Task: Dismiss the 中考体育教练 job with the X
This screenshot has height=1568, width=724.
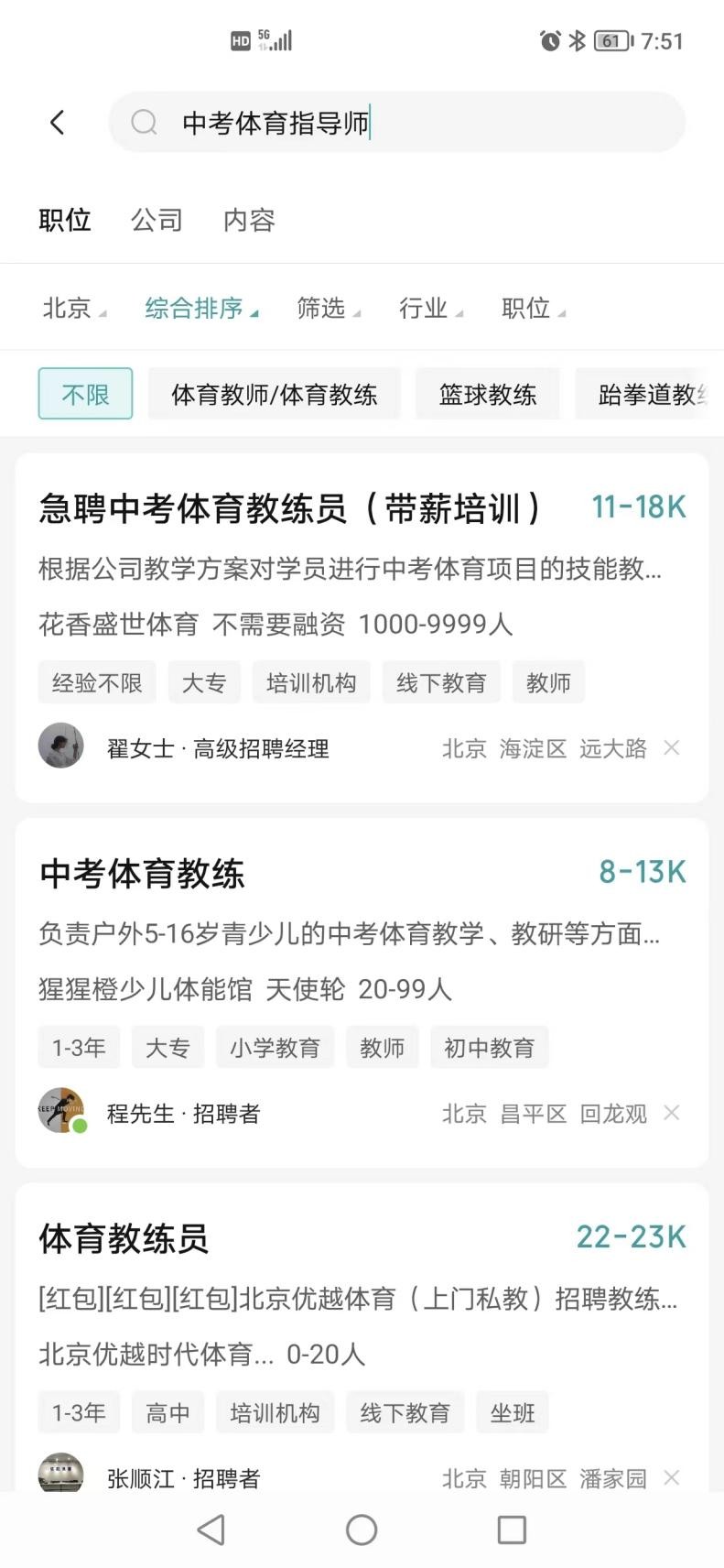Action: 672,1114
